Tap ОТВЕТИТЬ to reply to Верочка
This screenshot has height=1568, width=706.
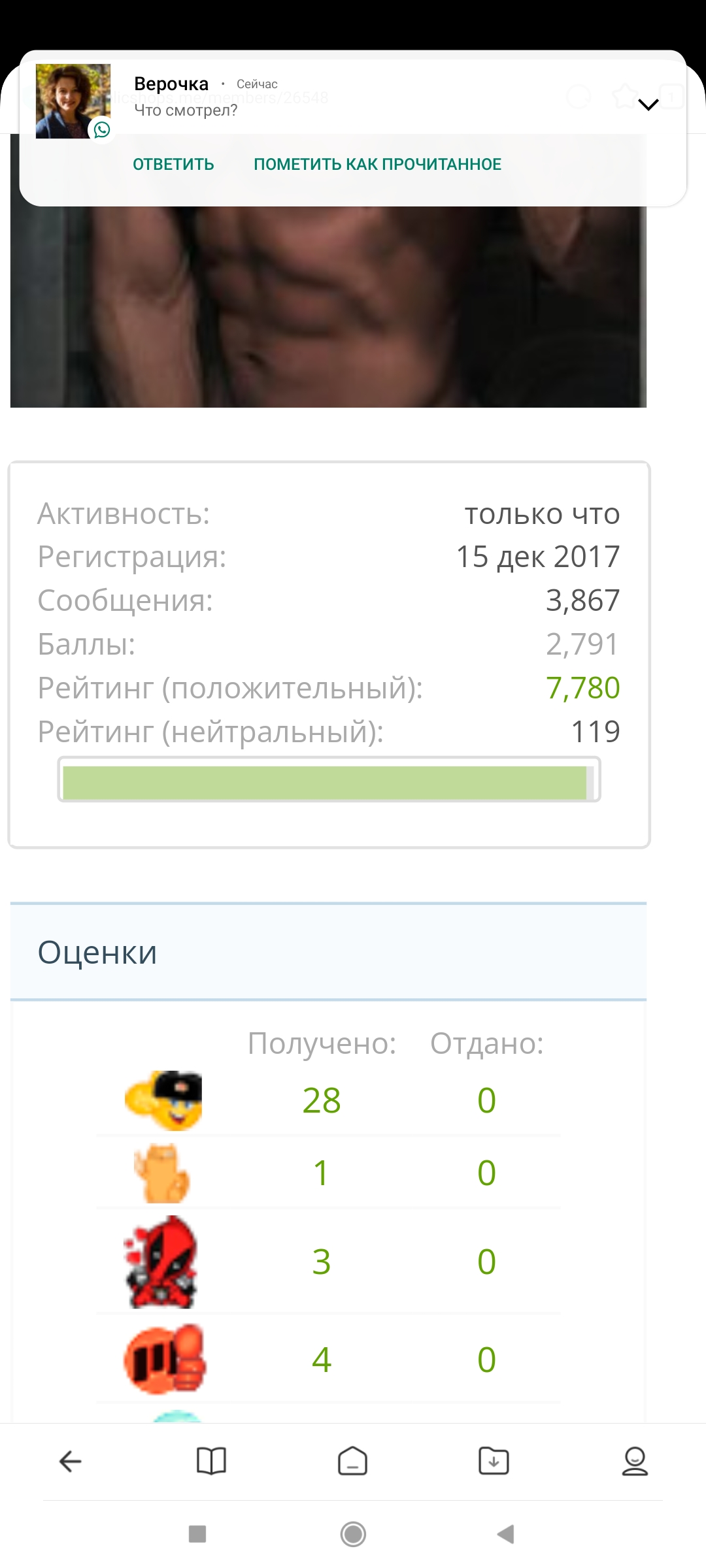tap(173, 164)
